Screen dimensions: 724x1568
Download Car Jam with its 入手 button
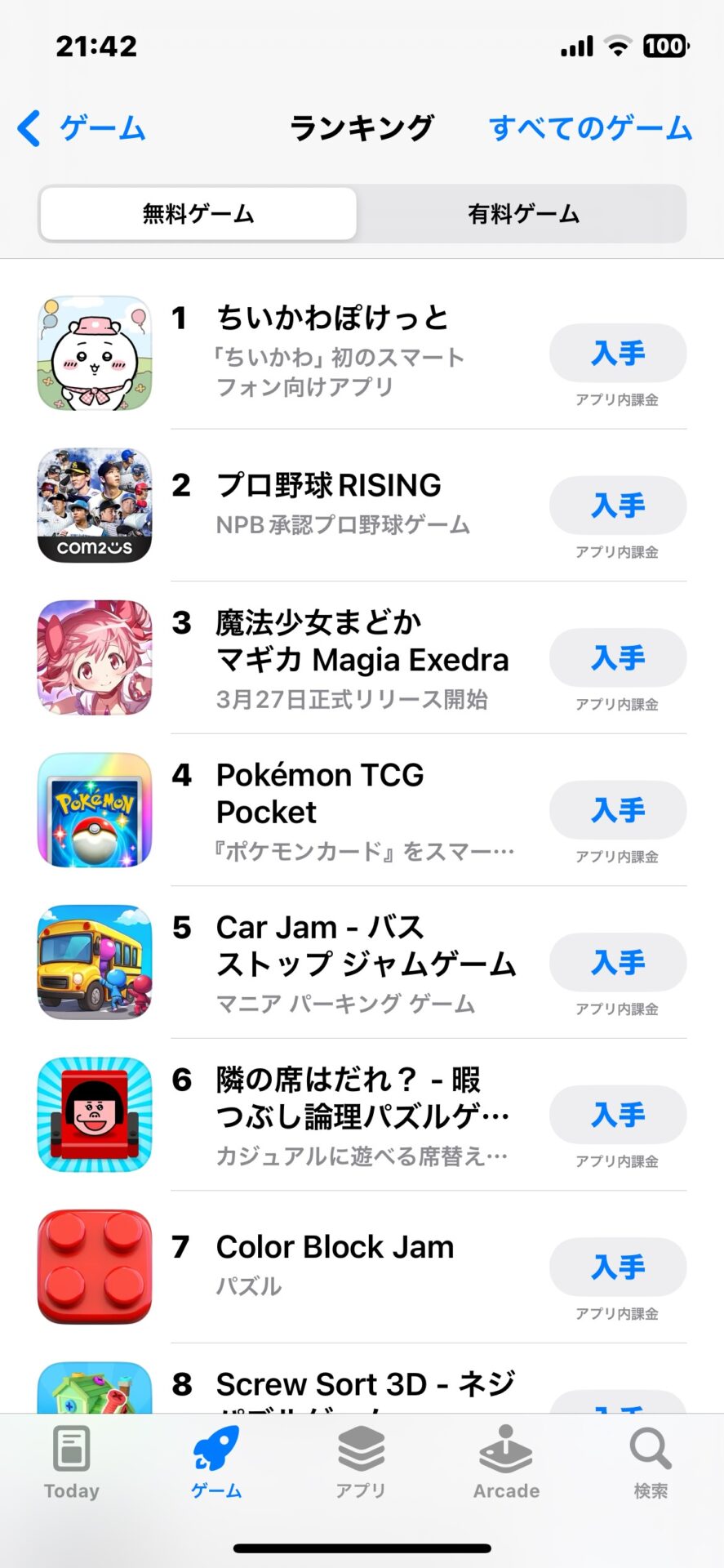click(618, 962)
